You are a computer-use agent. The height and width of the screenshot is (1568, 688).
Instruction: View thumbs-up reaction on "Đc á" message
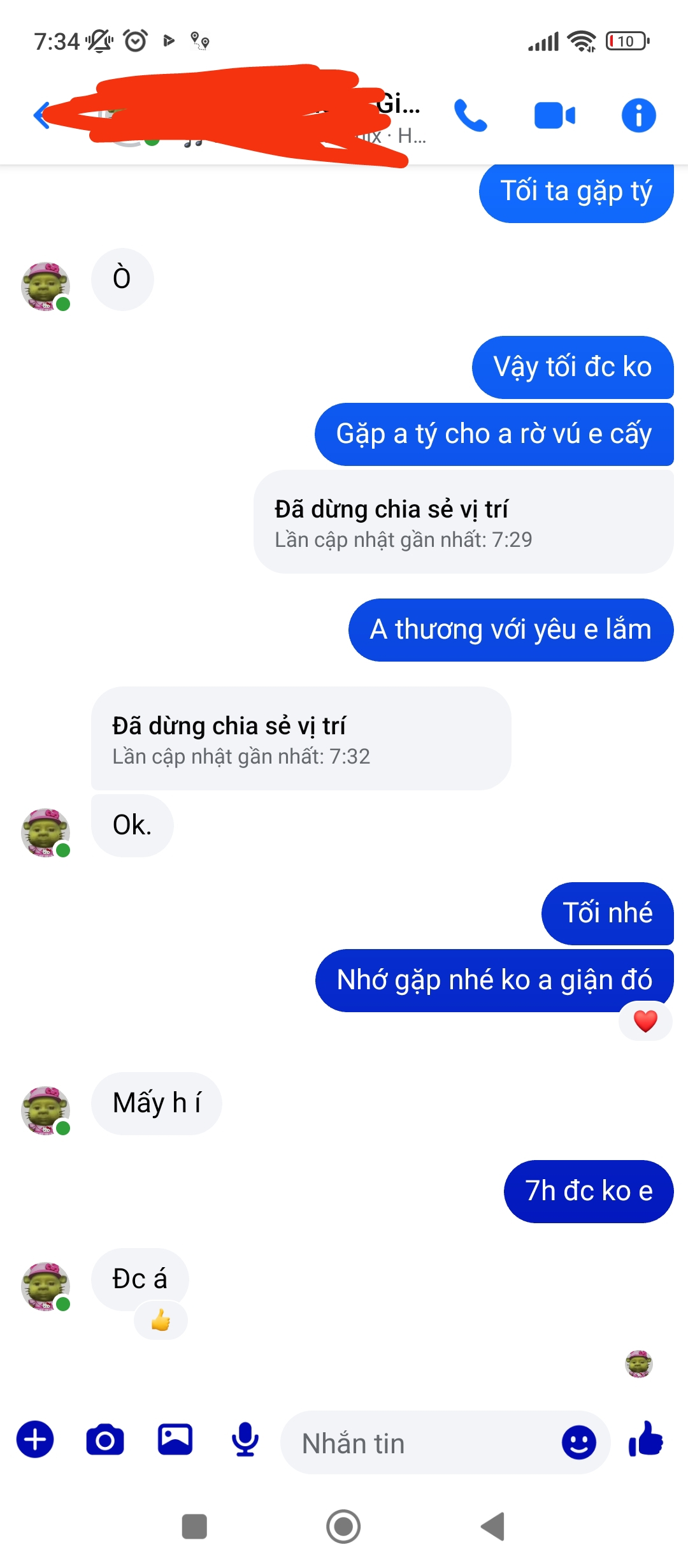click(161, 1320)
